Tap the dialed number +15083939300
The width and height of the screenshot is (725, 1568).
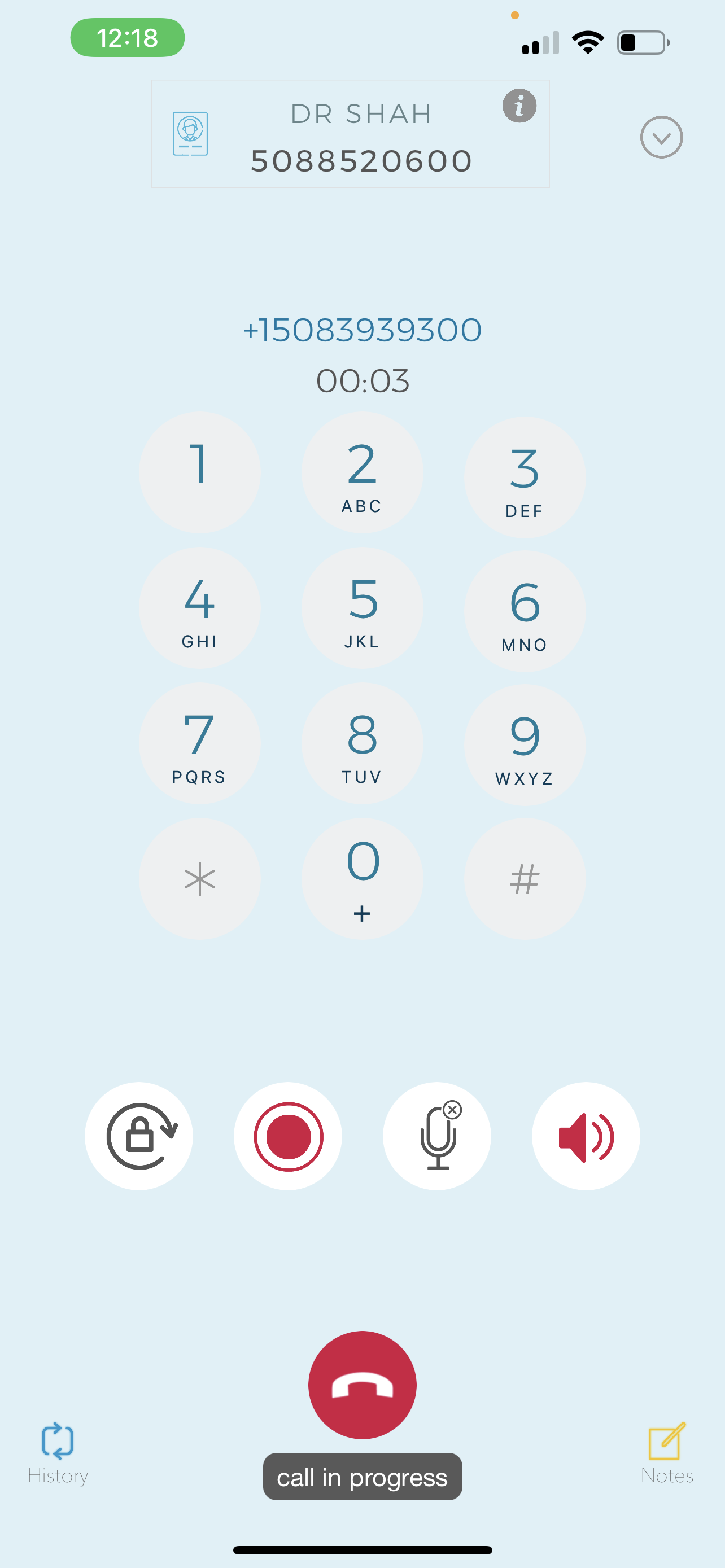pos(362,329)
